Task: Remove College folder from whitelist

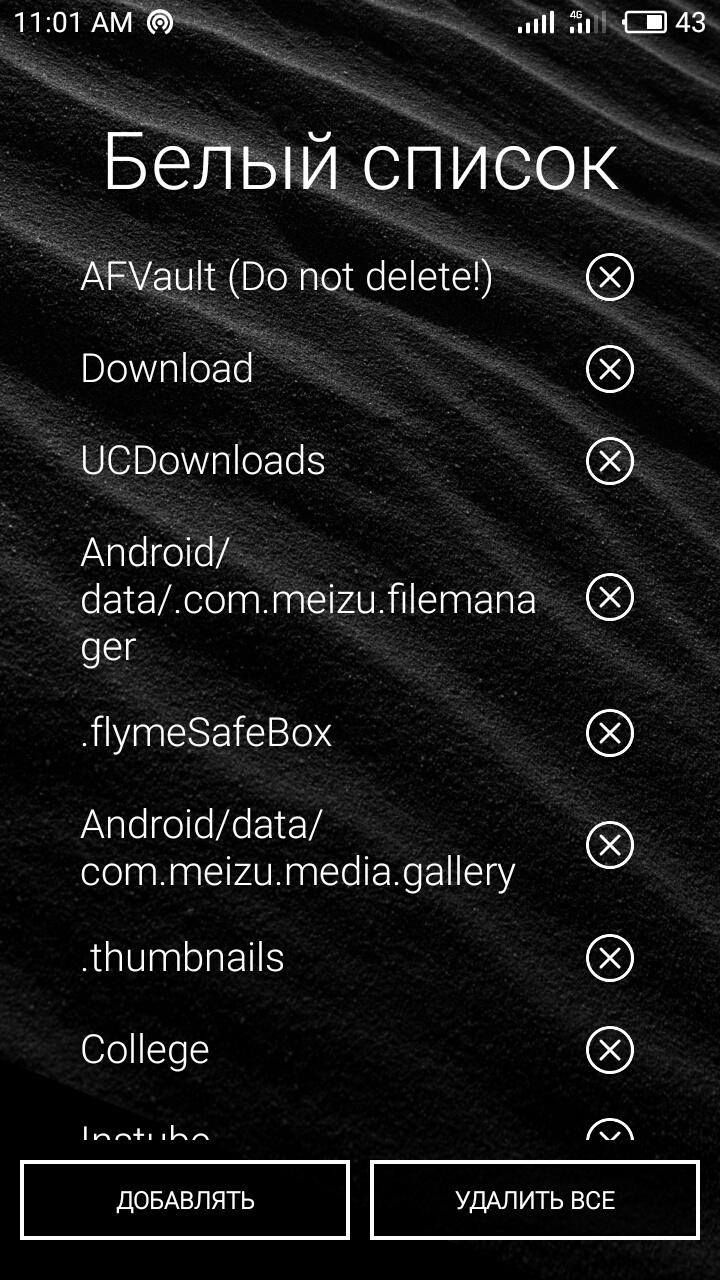Action: click(609, 1050)
